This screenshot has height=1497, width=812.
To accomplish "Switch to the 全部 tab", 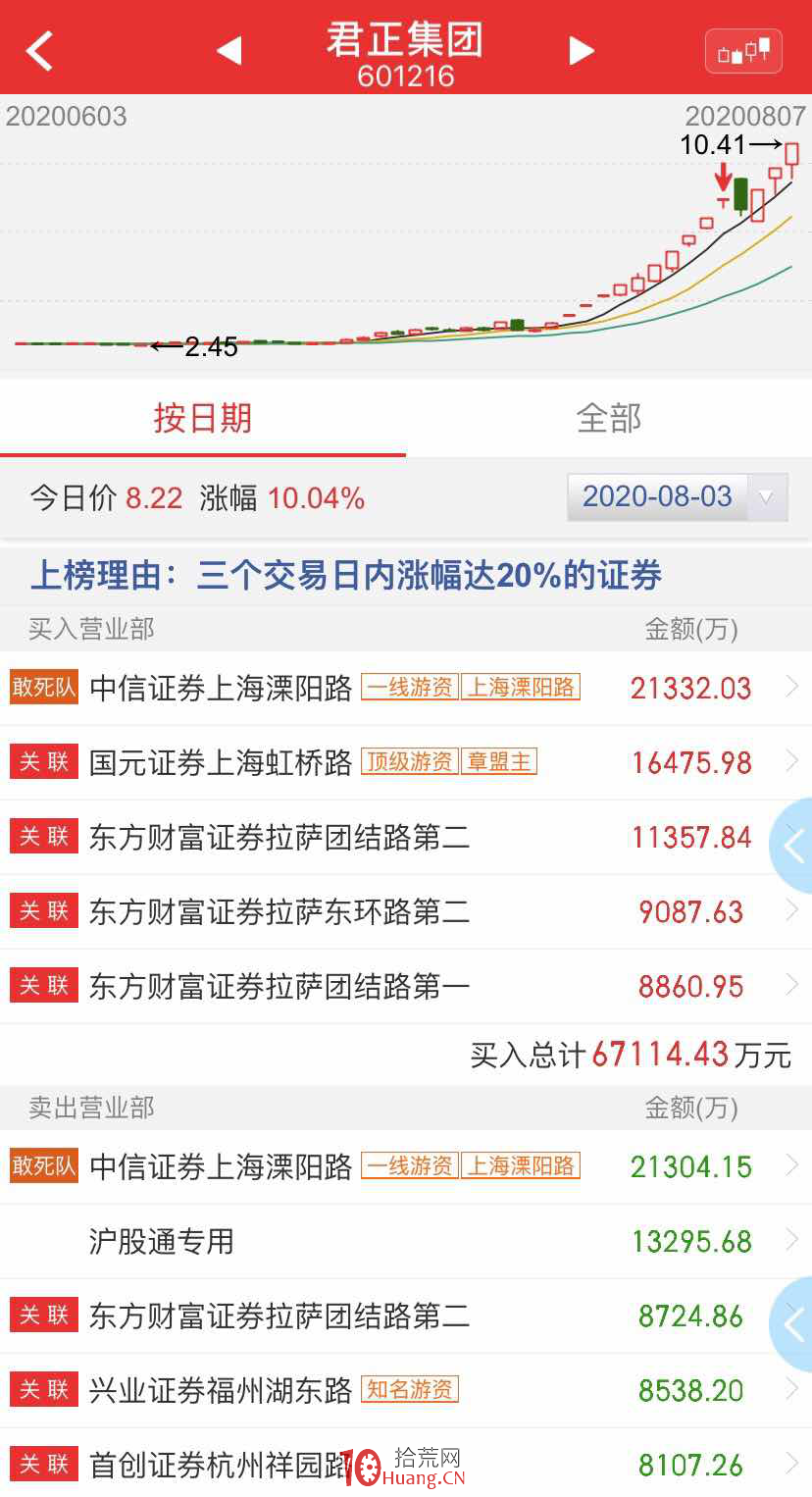I will click(608, 418).
